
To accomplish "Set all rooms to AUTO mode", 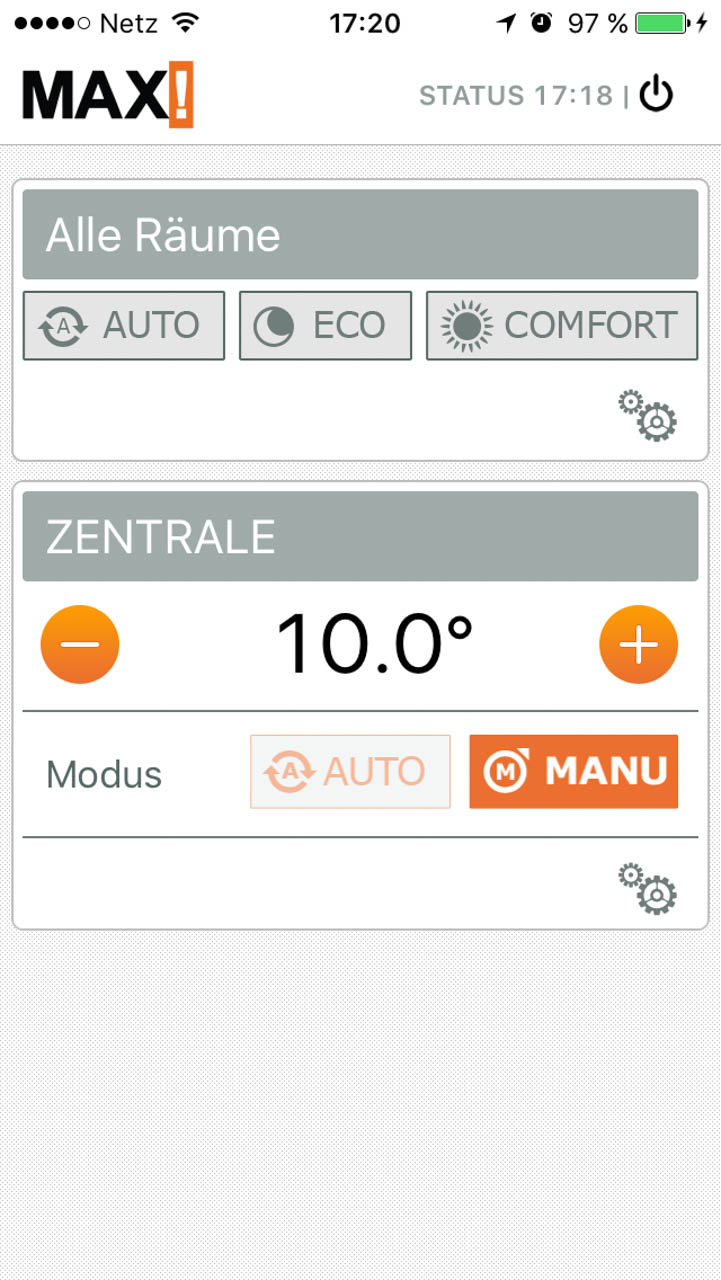I will click(124, 325).
